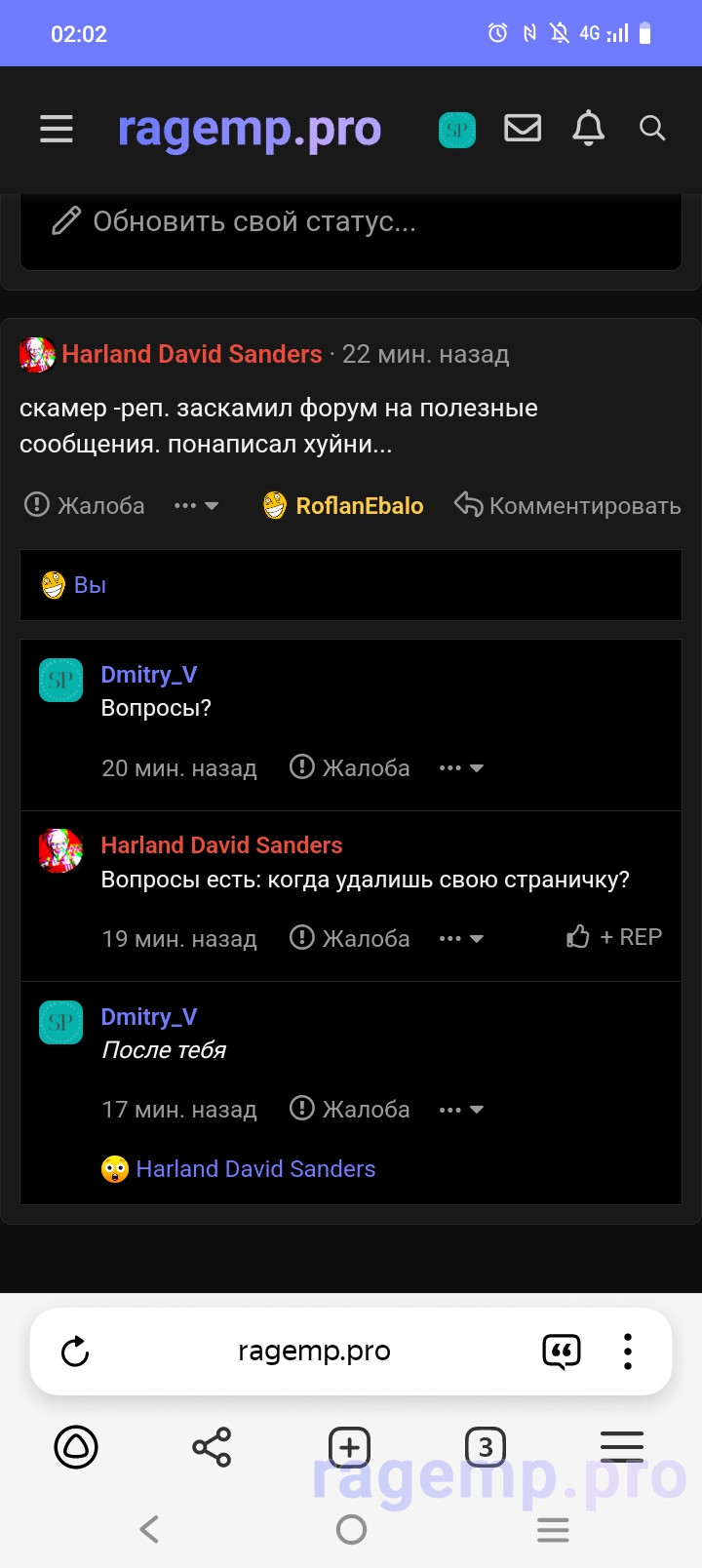Give + REP to Harland David Sanders' comment
Screen dimensions: 702x1568
[614, 937]
